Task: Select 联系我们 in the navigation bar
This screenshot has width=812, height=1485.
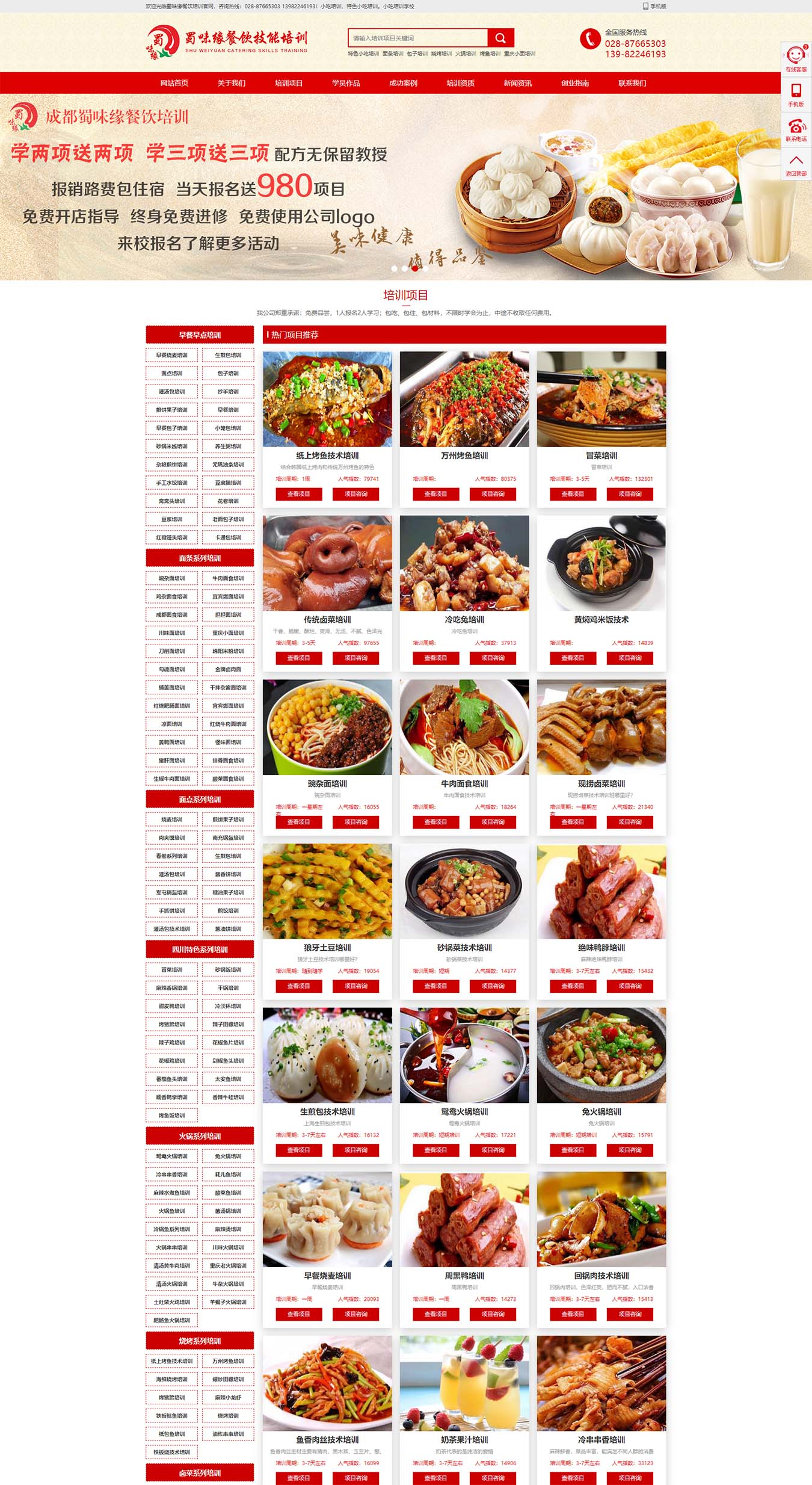Action: 632,83
